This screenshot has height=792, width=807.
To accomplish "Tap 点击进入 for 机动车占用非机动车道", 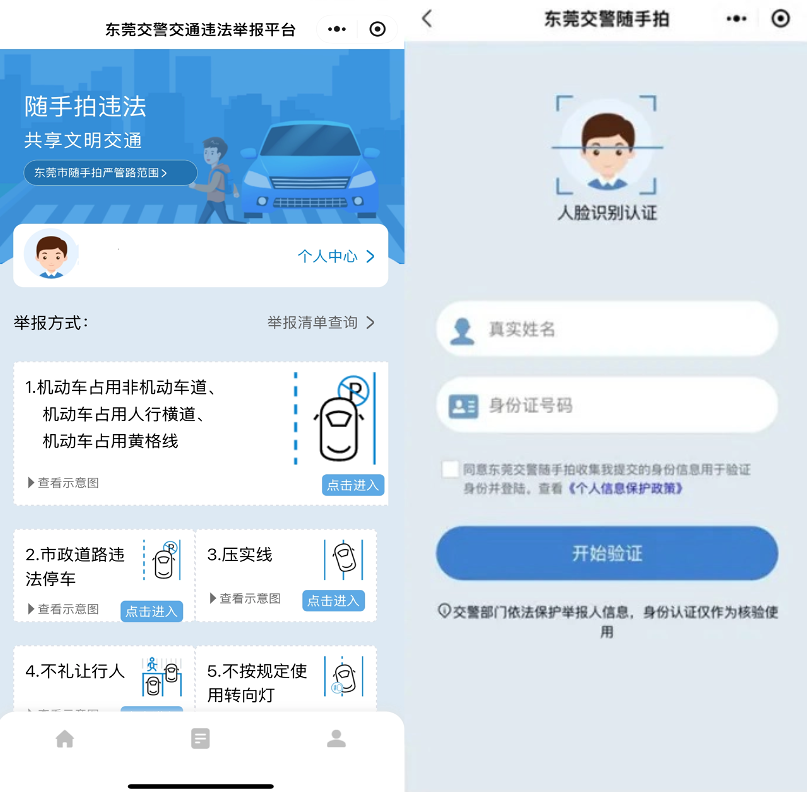I will (352, 485).
